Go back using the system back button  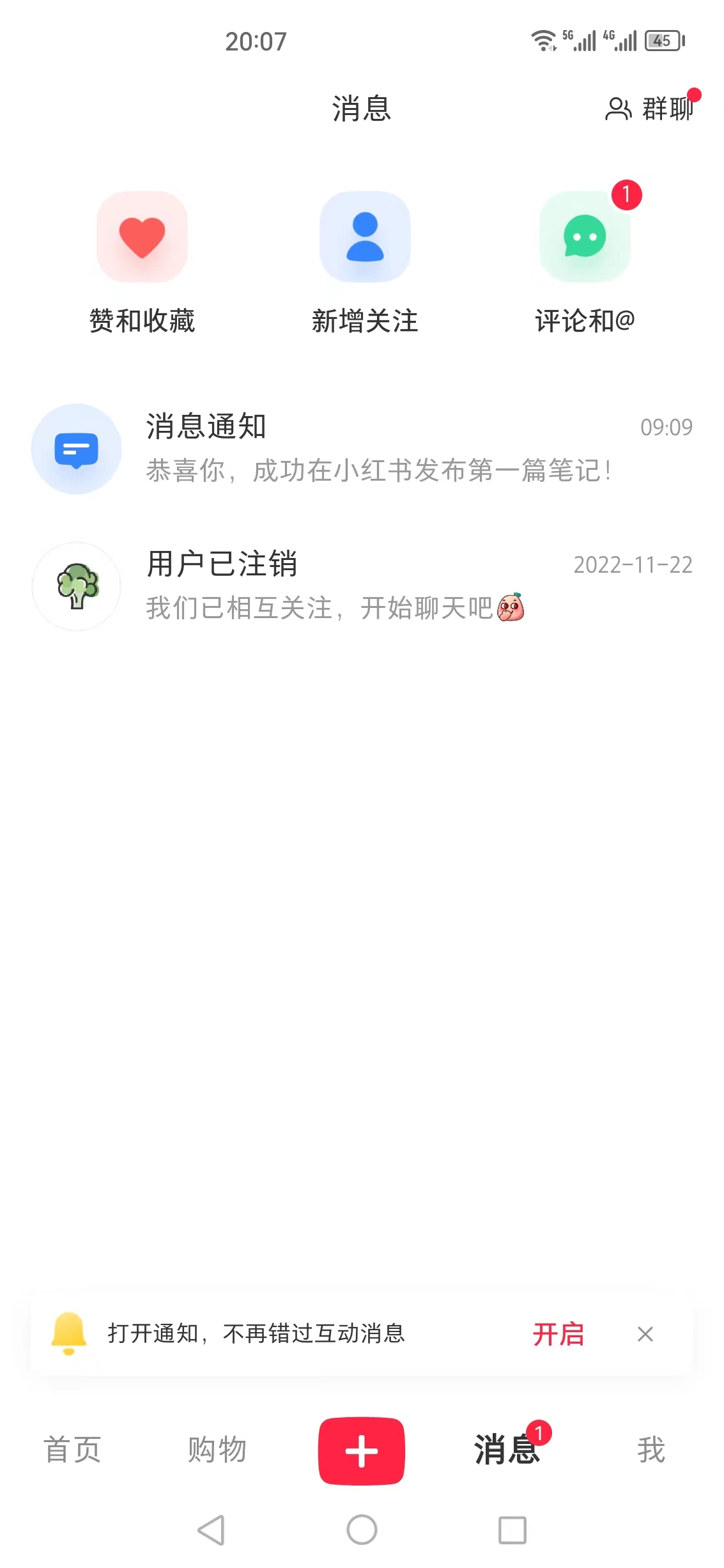212,1530
